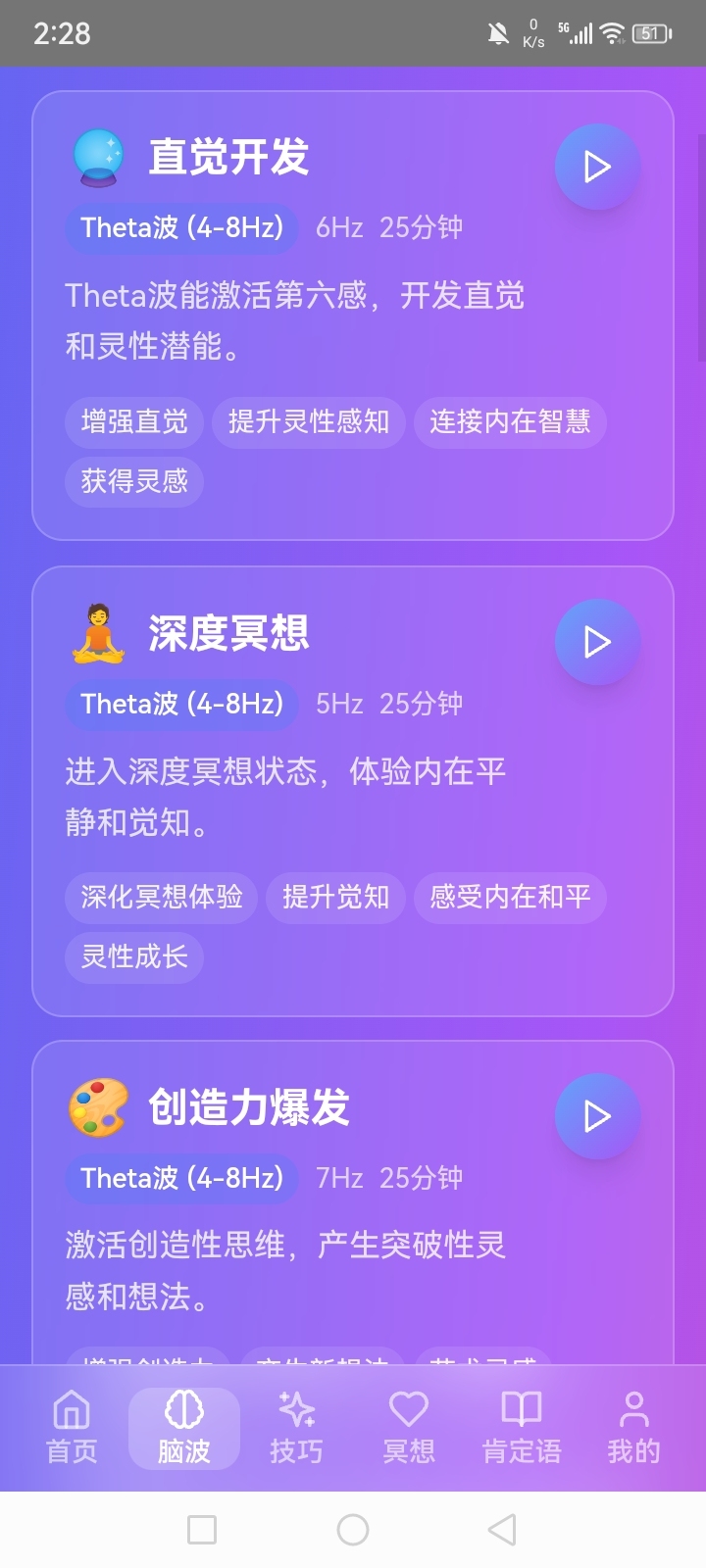
Task: Go to the system home screen
Action: point(353,1530)
